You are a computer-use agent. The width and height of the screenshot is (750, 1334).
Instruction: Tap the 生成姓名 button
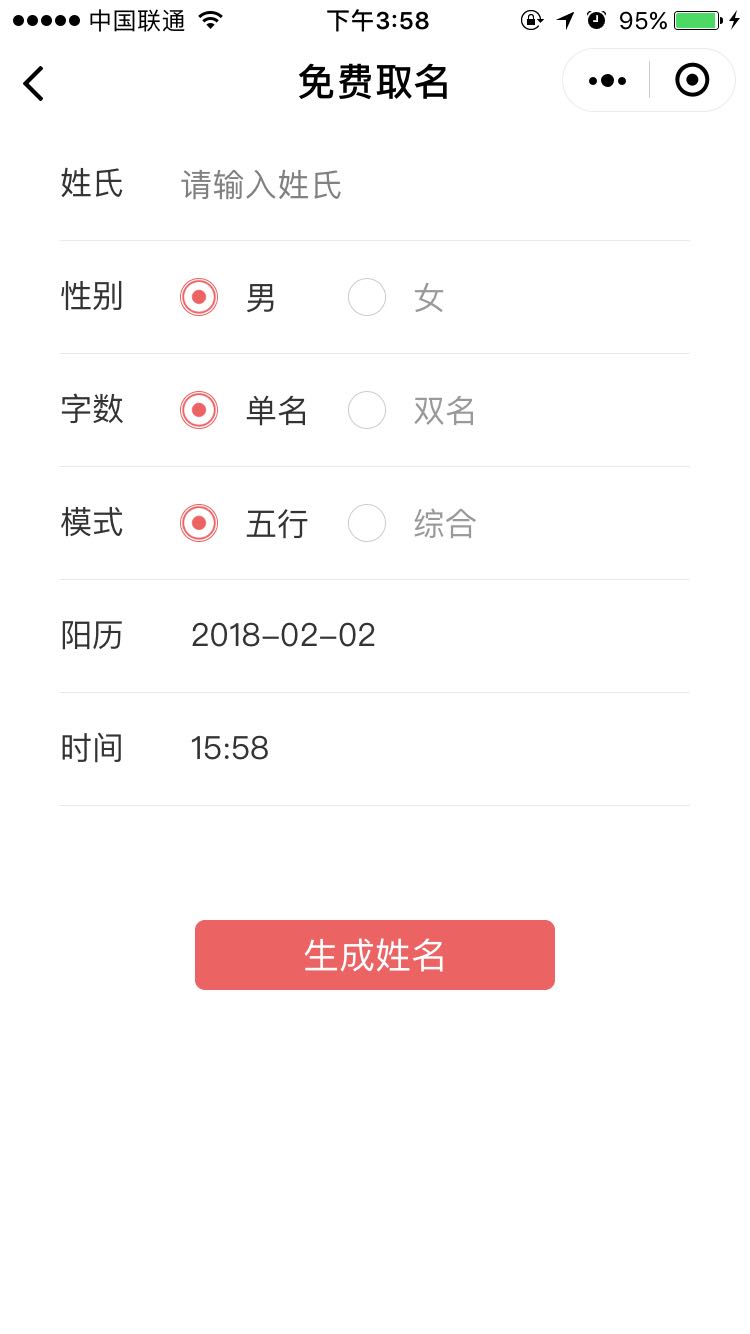click(375, 955)
